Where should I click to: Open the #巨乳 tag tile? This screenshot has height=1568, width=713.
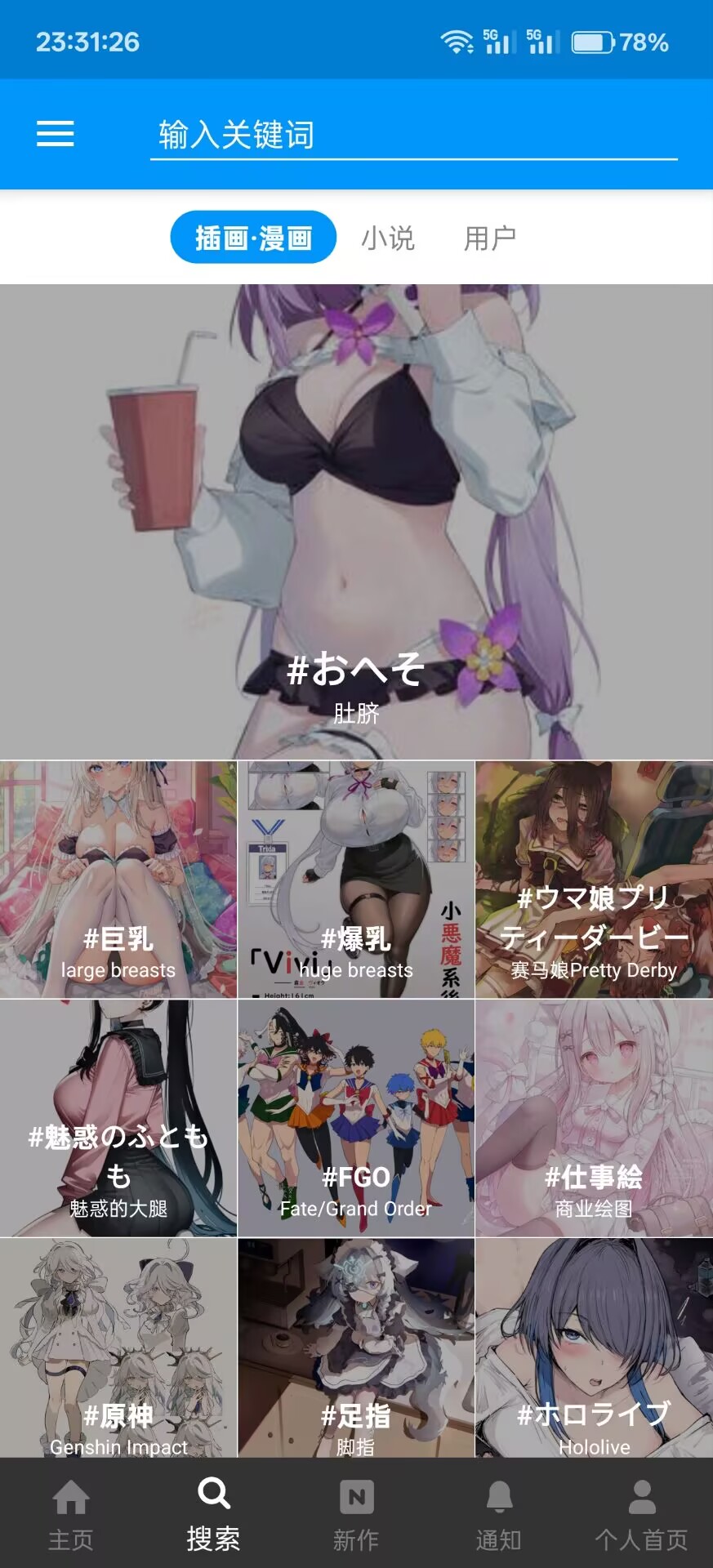click(x=118, y=880)
